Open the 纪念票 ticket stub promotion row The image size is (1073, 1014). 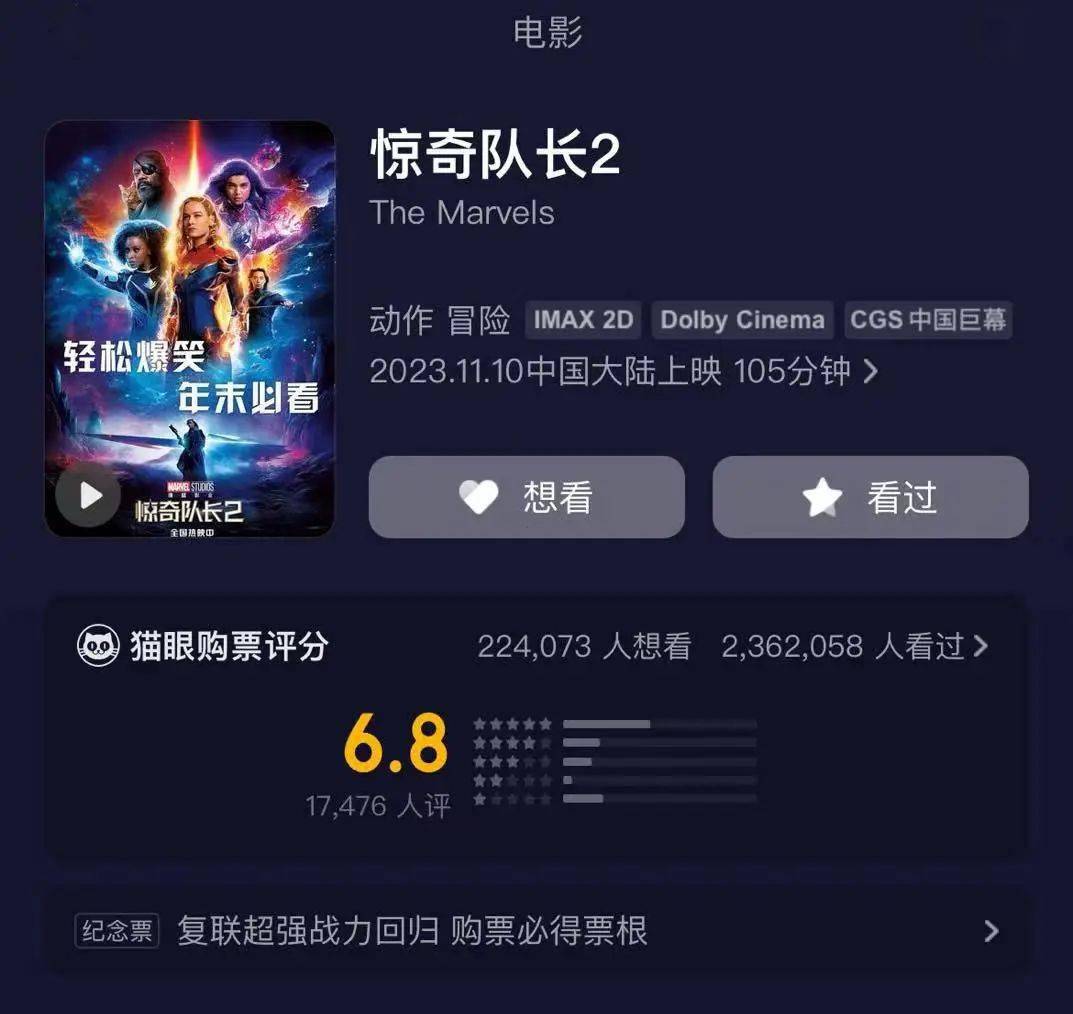(x=537, y=931)
